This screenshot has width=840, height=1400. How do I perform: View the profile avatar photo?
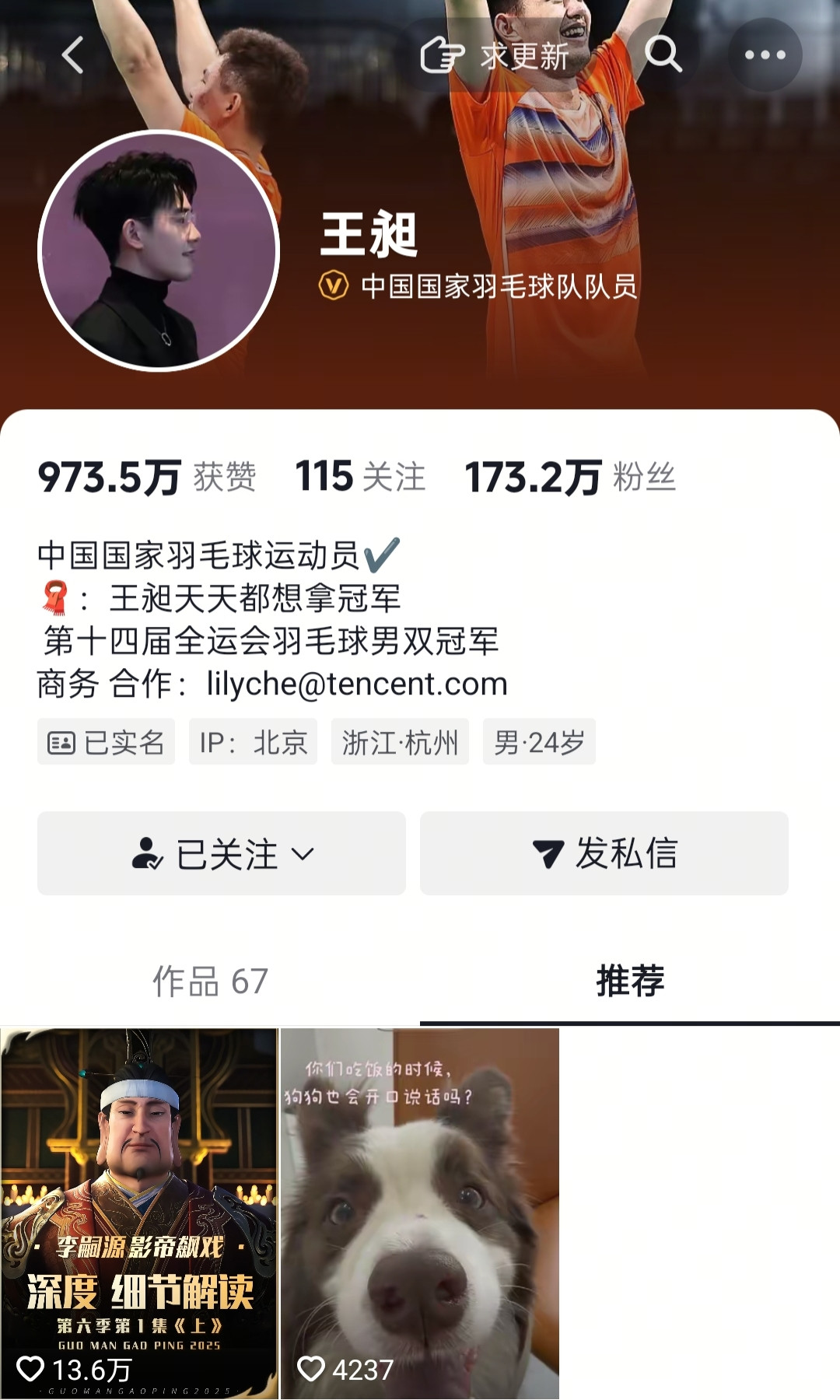coord(159,250)
